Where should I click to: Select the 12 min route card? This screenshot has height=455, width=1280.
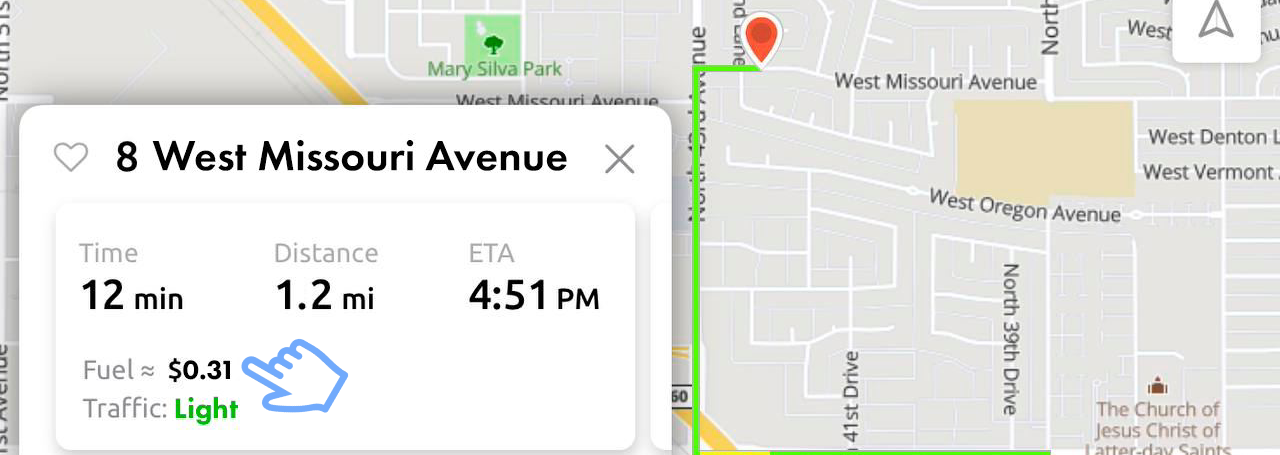(x=344, y=325)
